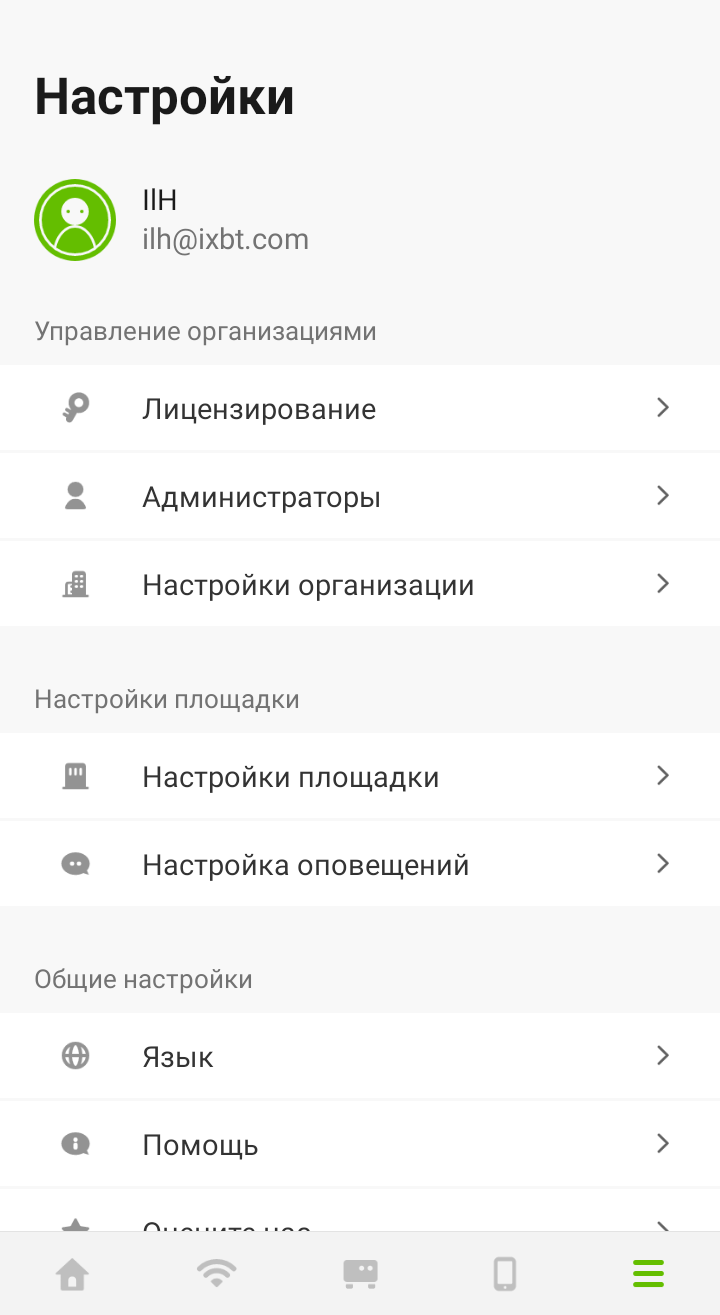This screenshot has height=1315, width=720.
Task: Open Настройка оповещений
Action: click(359, 865)
